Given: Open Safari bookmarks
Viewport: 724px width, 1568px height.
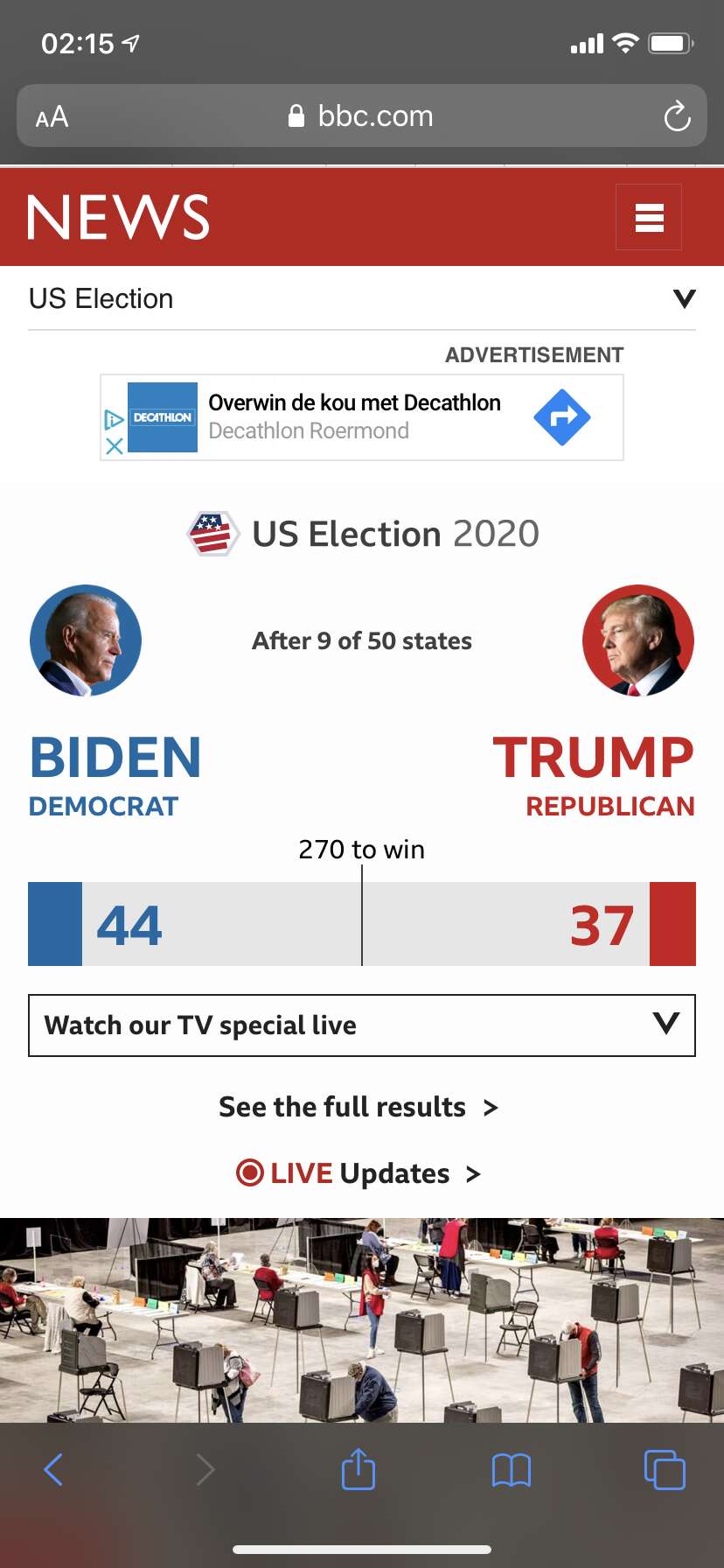Looking at the screenshot, I should coord(512,1470).
